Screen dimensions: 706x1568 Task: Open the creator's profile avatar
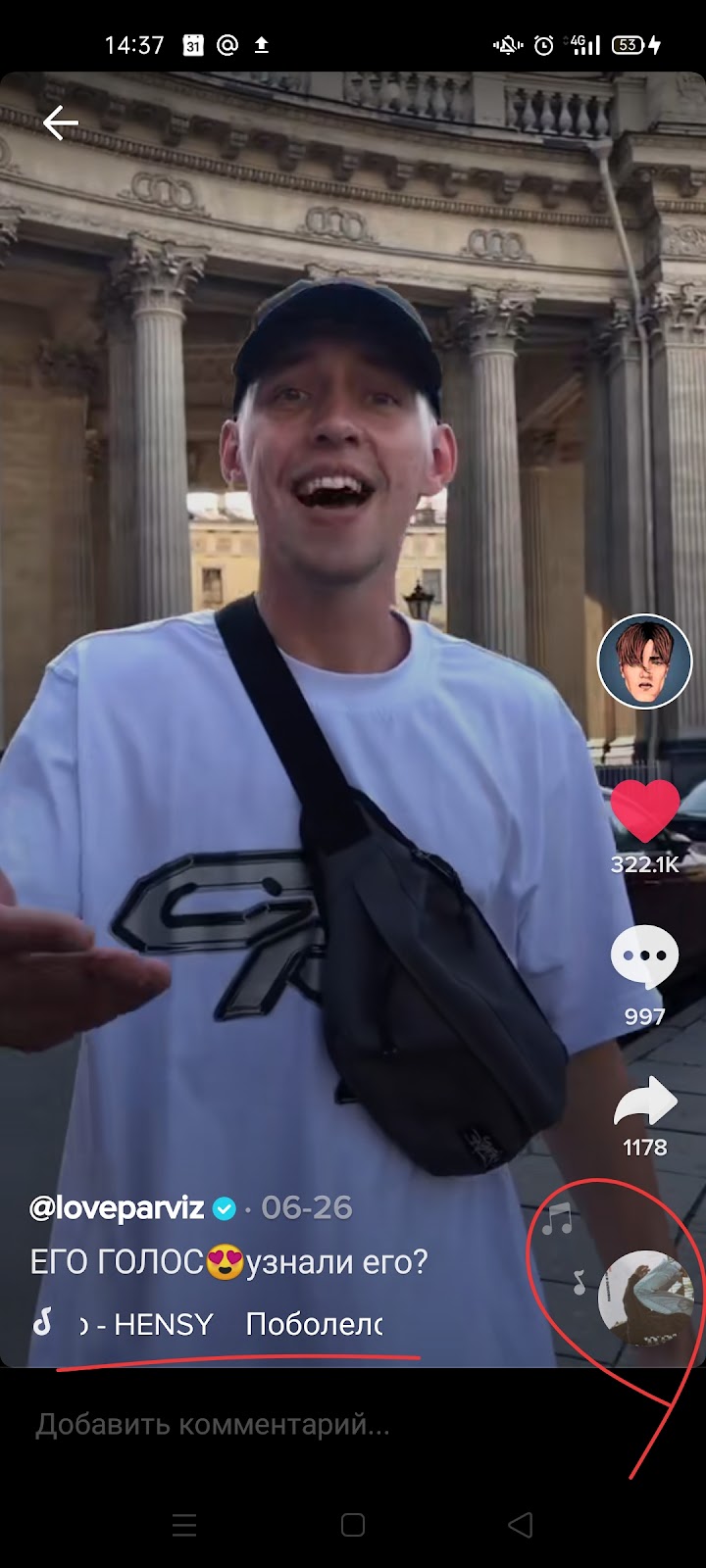tap(645, 662)
